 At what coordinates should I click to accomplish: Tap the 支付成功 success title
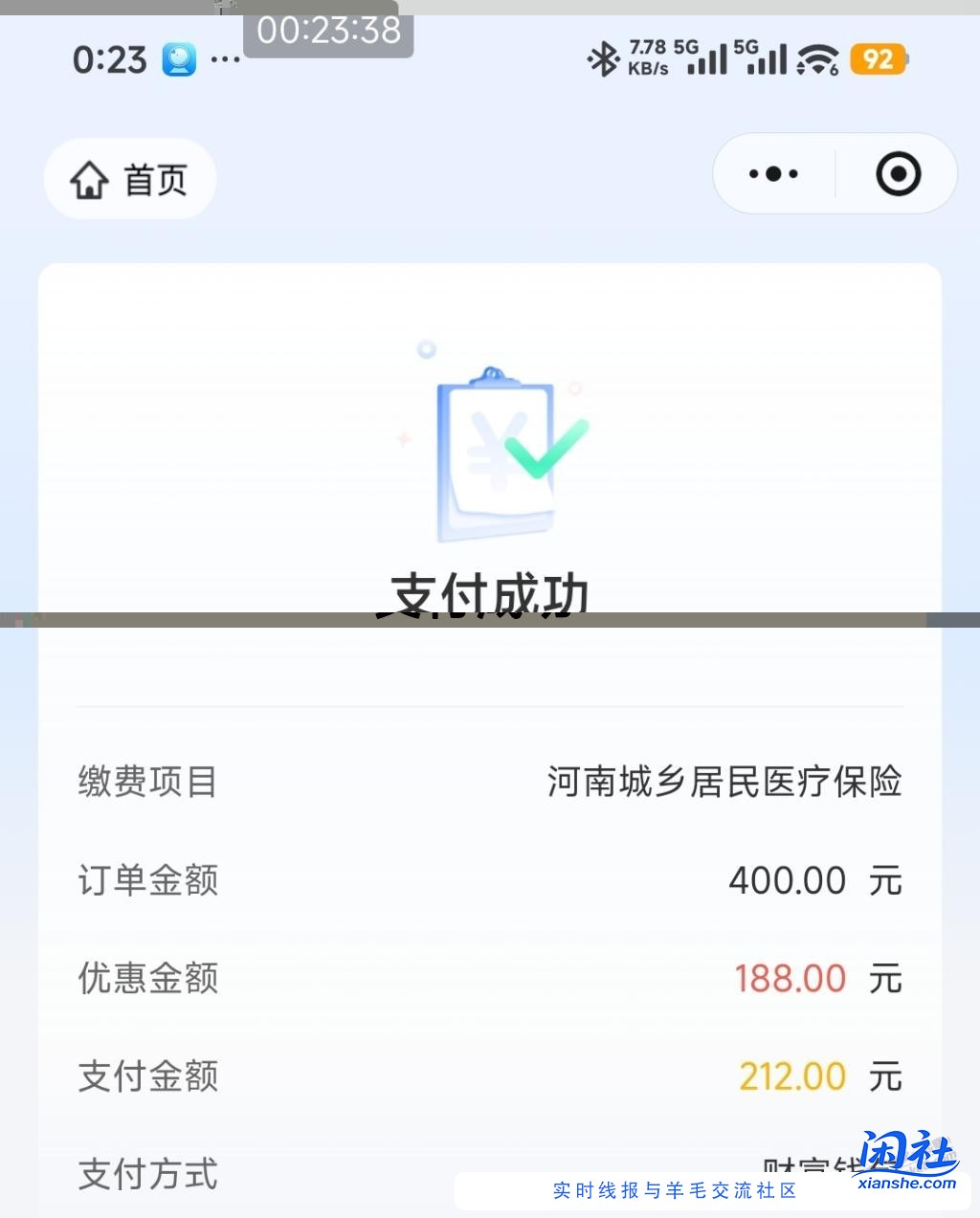pos(490,593)
